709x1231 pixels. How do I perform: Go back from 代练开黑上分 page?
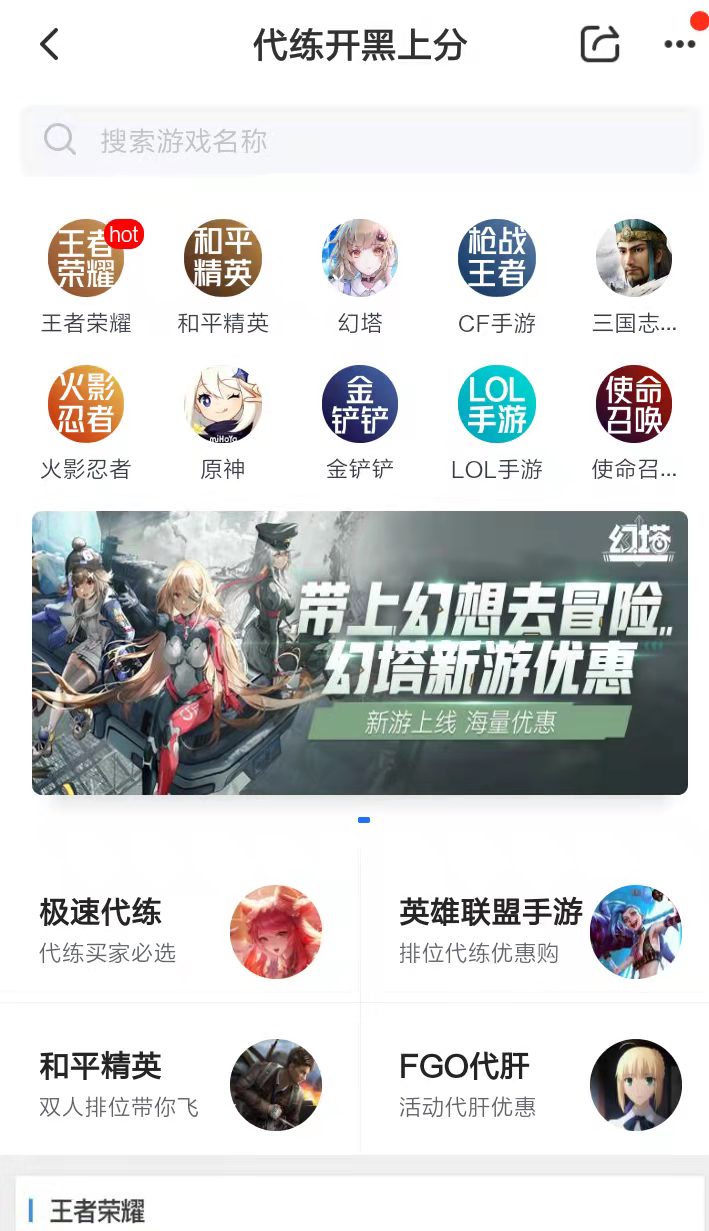(49, 45)
